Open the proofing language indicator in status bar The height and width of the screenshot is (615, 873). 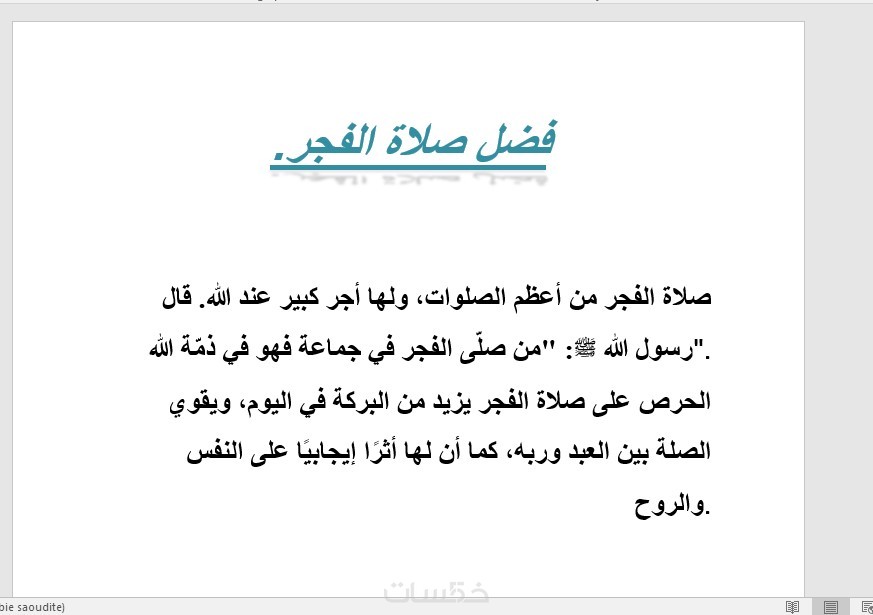(x=32, y=607)
